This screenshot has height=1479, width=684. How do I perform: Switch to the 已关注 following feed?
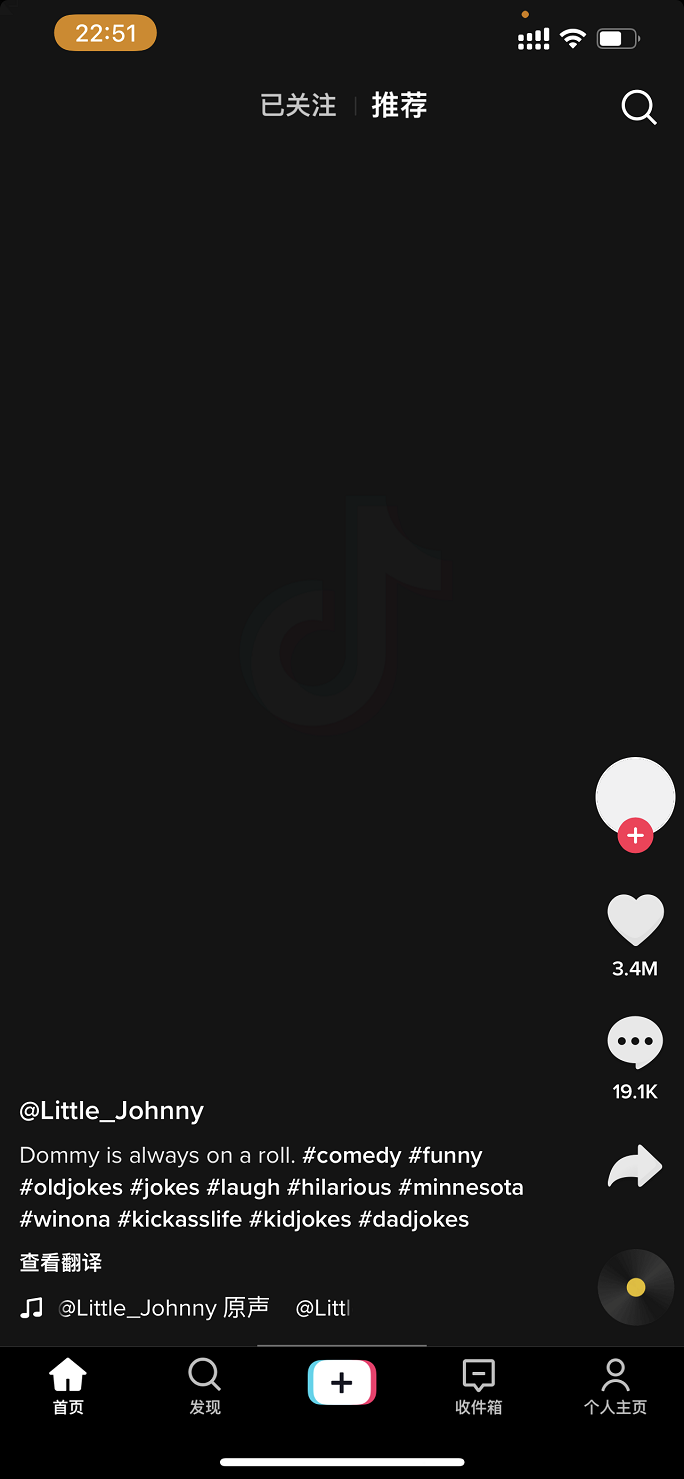298,105
